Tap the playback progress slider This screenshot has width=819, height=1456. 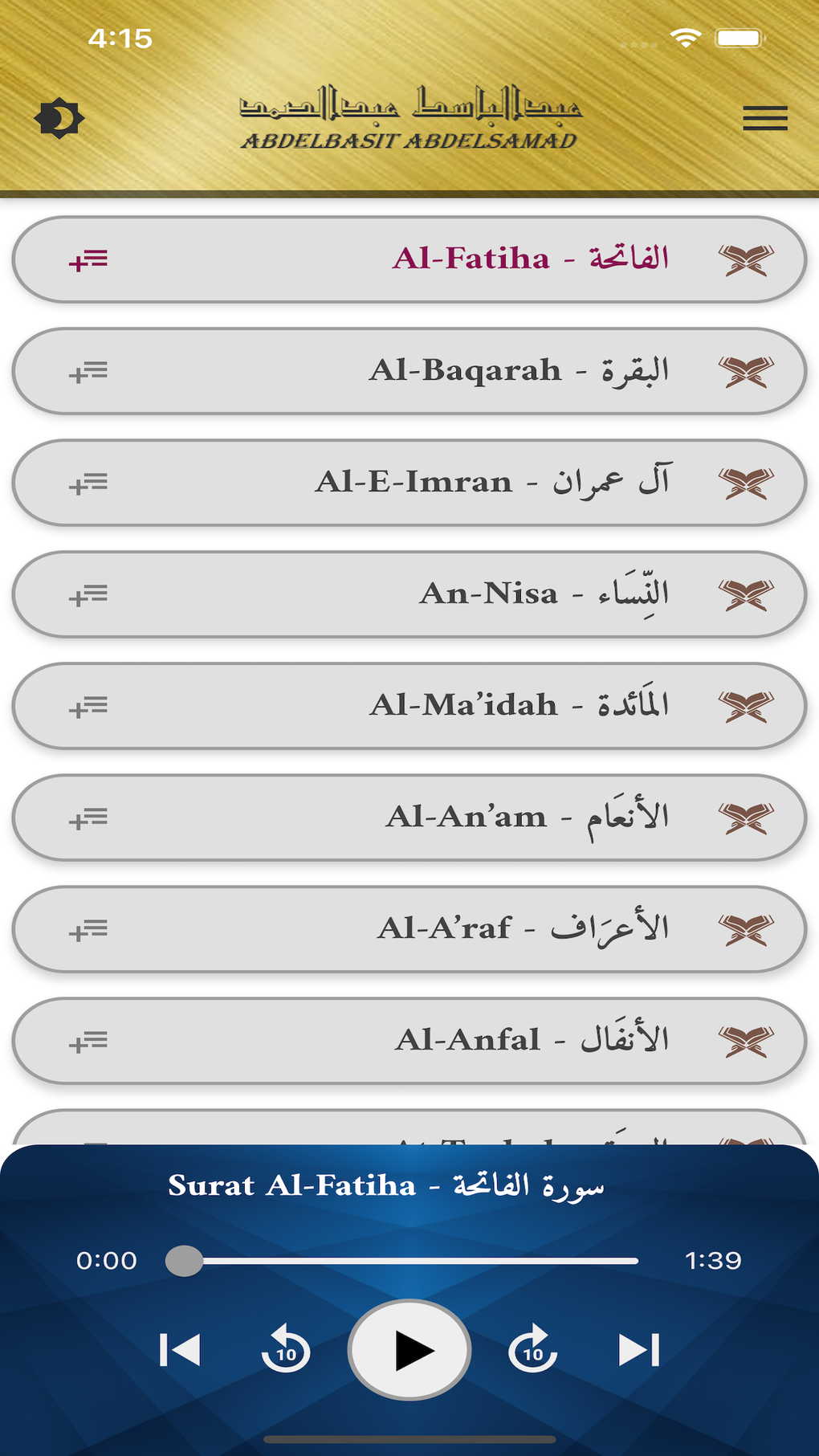401,1261
